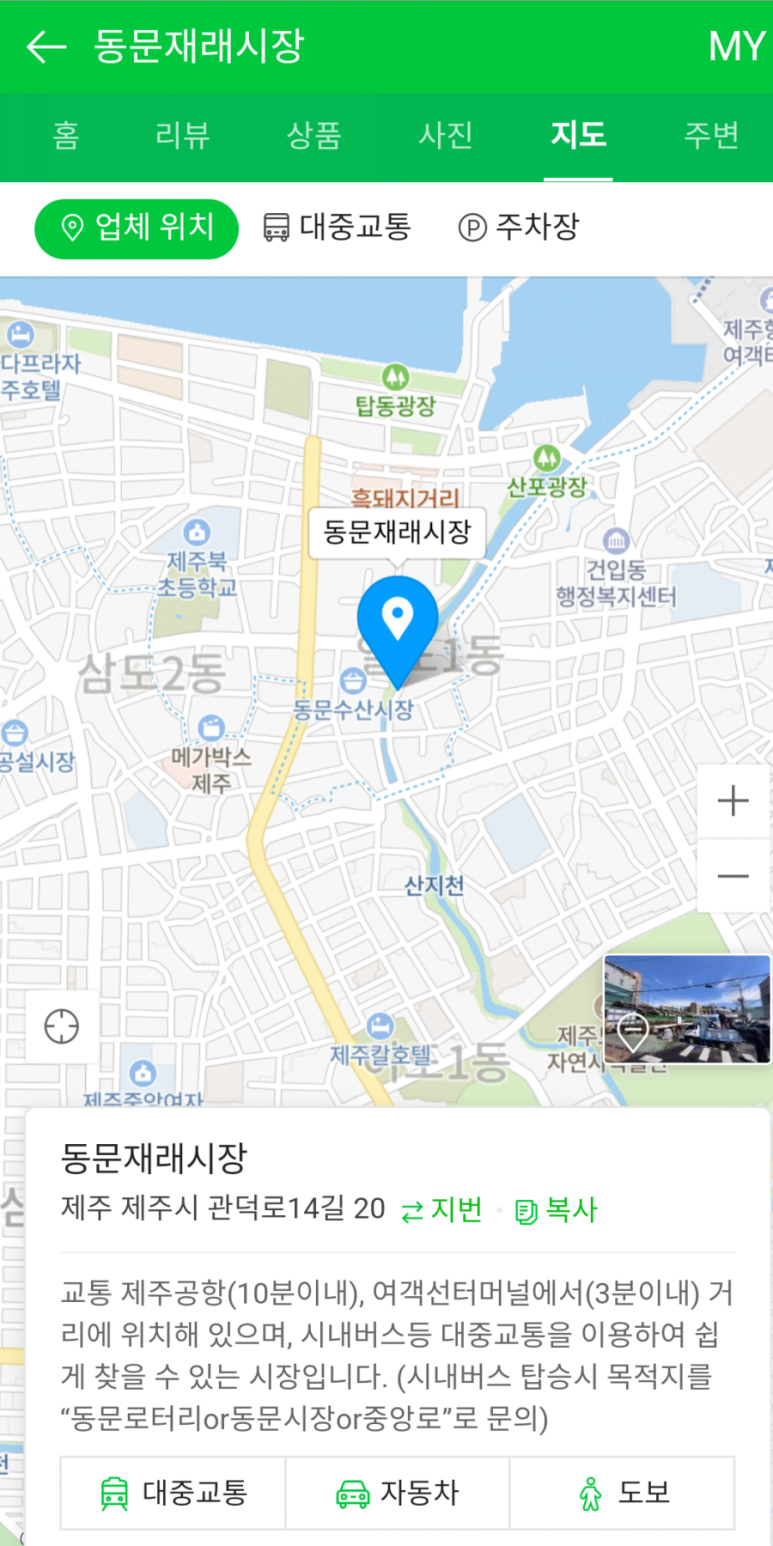Switch to the 리뷰 tab
The width and height of the screenshot is (773, 1546).
(x=183, y=136)
